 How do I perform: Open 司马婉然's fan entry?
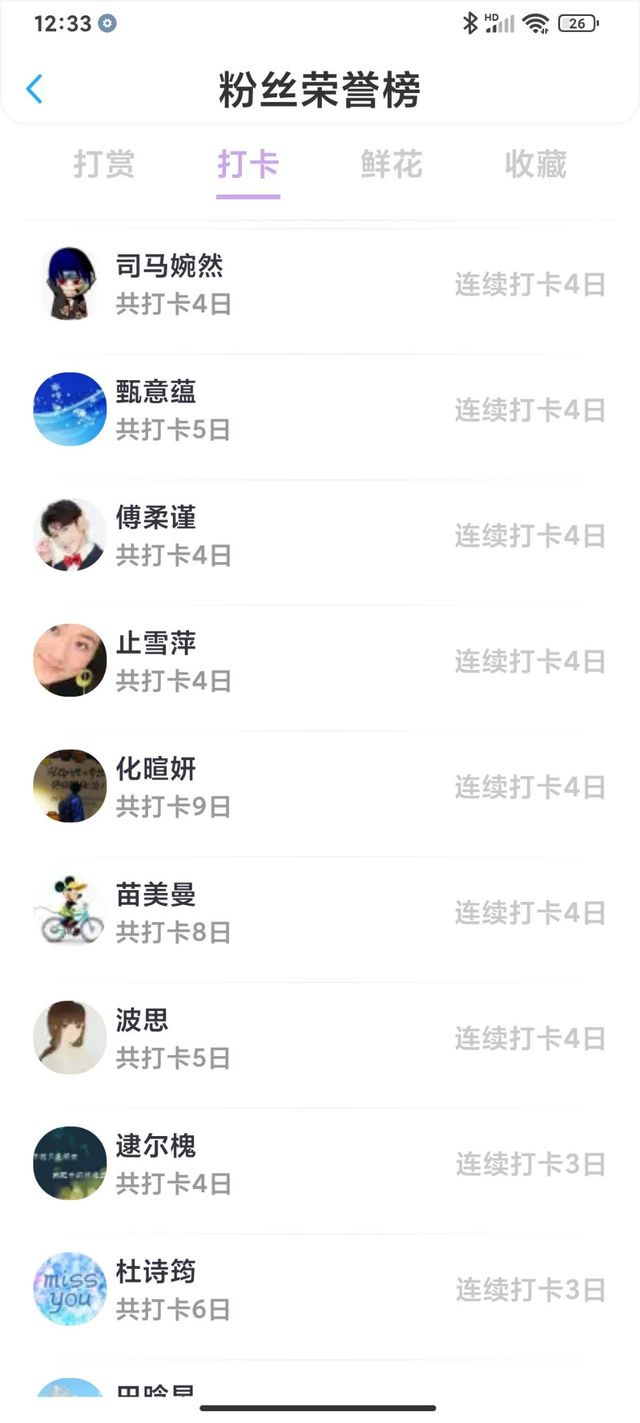pos(320,284)
